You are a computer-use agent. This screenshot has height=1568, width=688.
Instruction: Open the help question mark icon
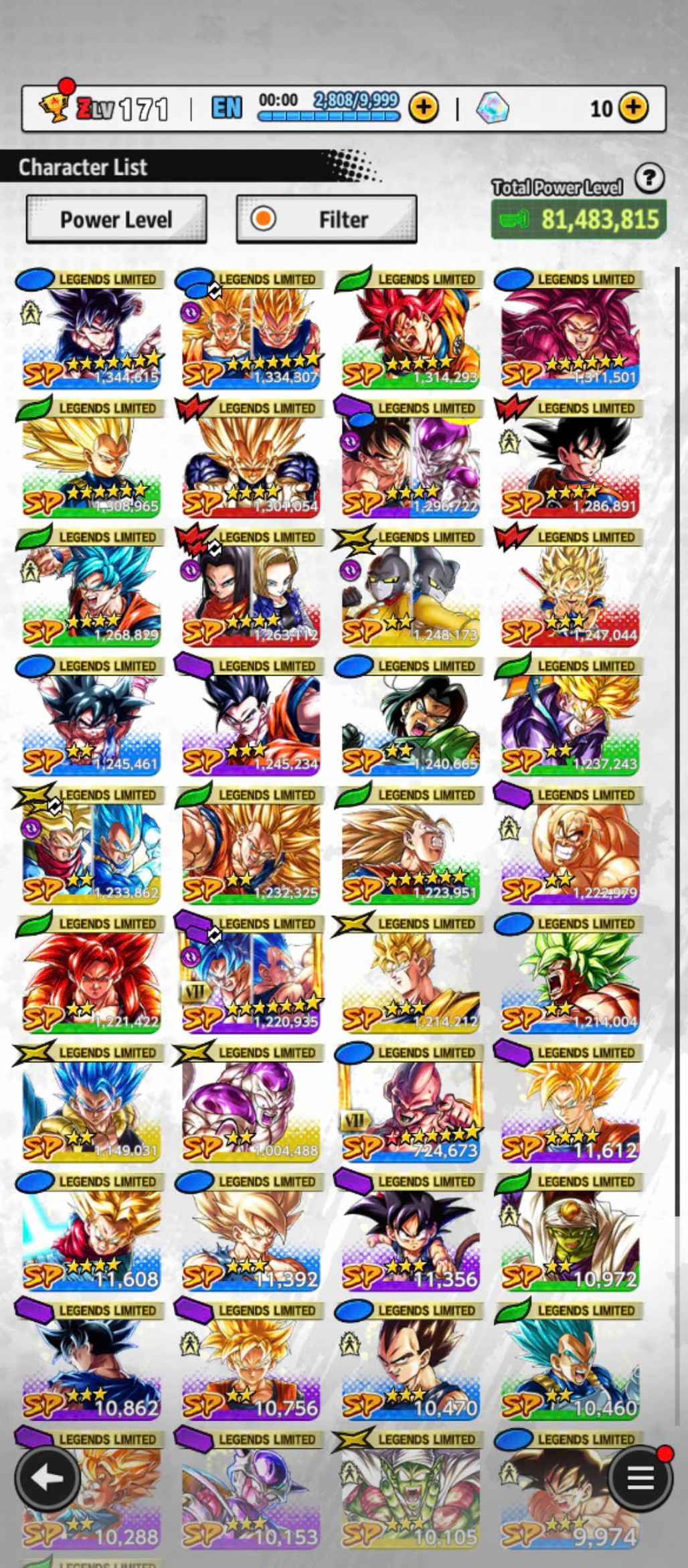[x=649, y=179]
